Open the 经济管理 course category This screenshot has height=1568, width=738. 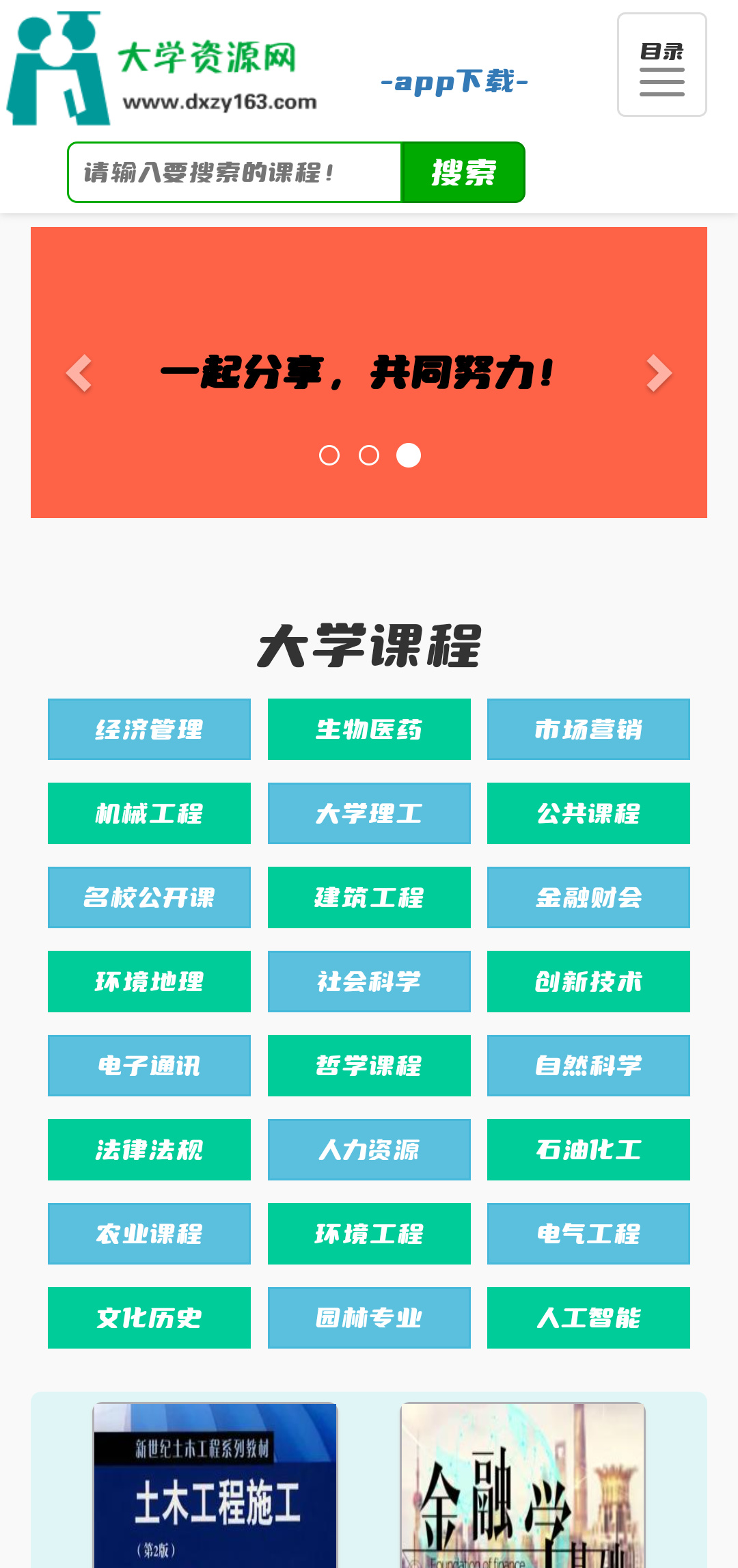(x=149, y=729)
